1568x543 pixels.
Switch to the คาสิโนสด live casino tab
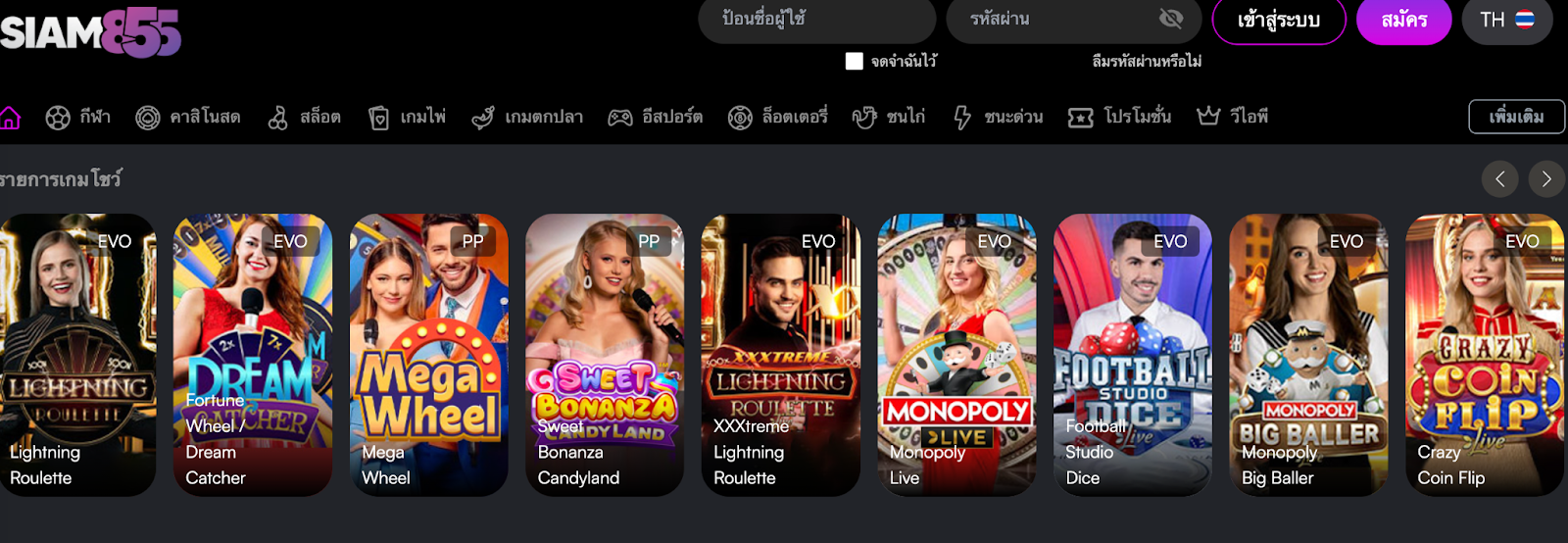pyautogui.click(x=188, y=118)
